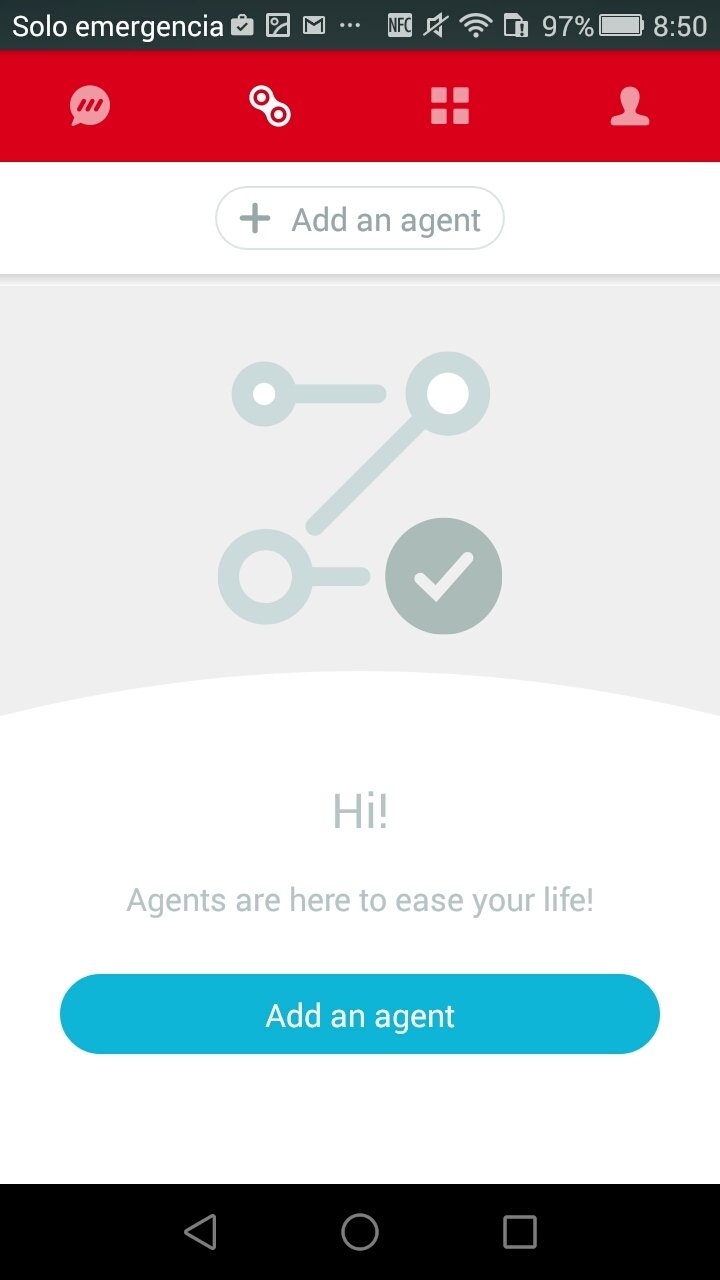Select the agents tab with linked circles
The height and width of the screenshot is (1280, 720).
click(270, 106)
